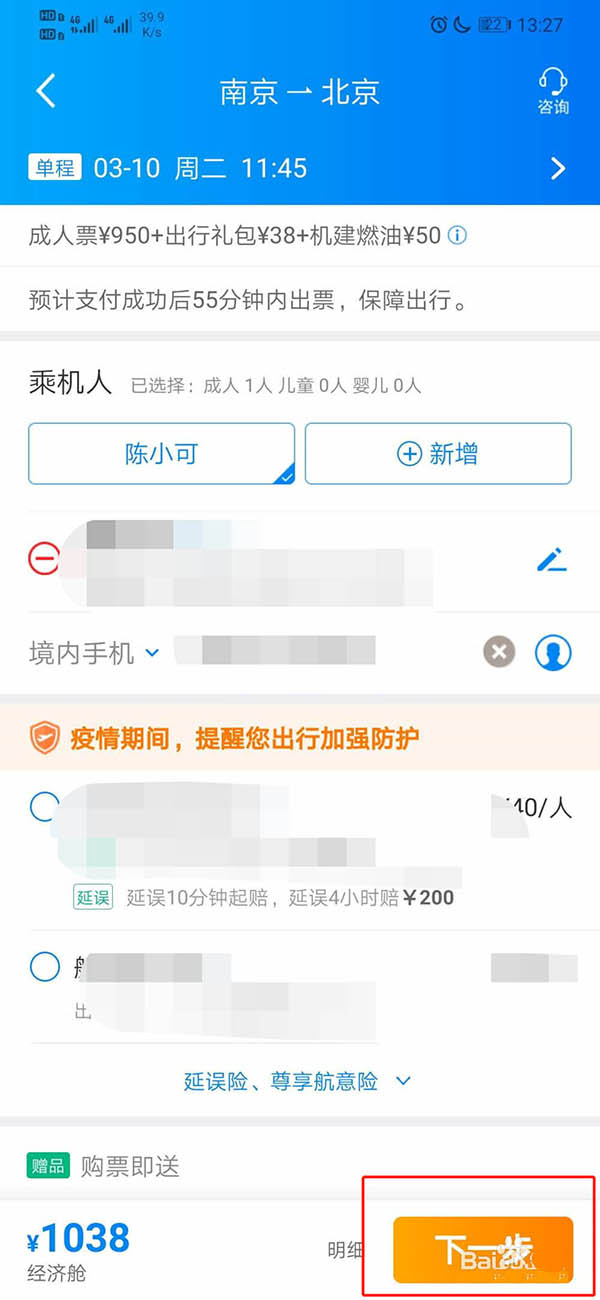The width and height of the screenshot is (600, 1300).
Task: Continue with the 下一步 button
Action: click(x=482, y=1249)
